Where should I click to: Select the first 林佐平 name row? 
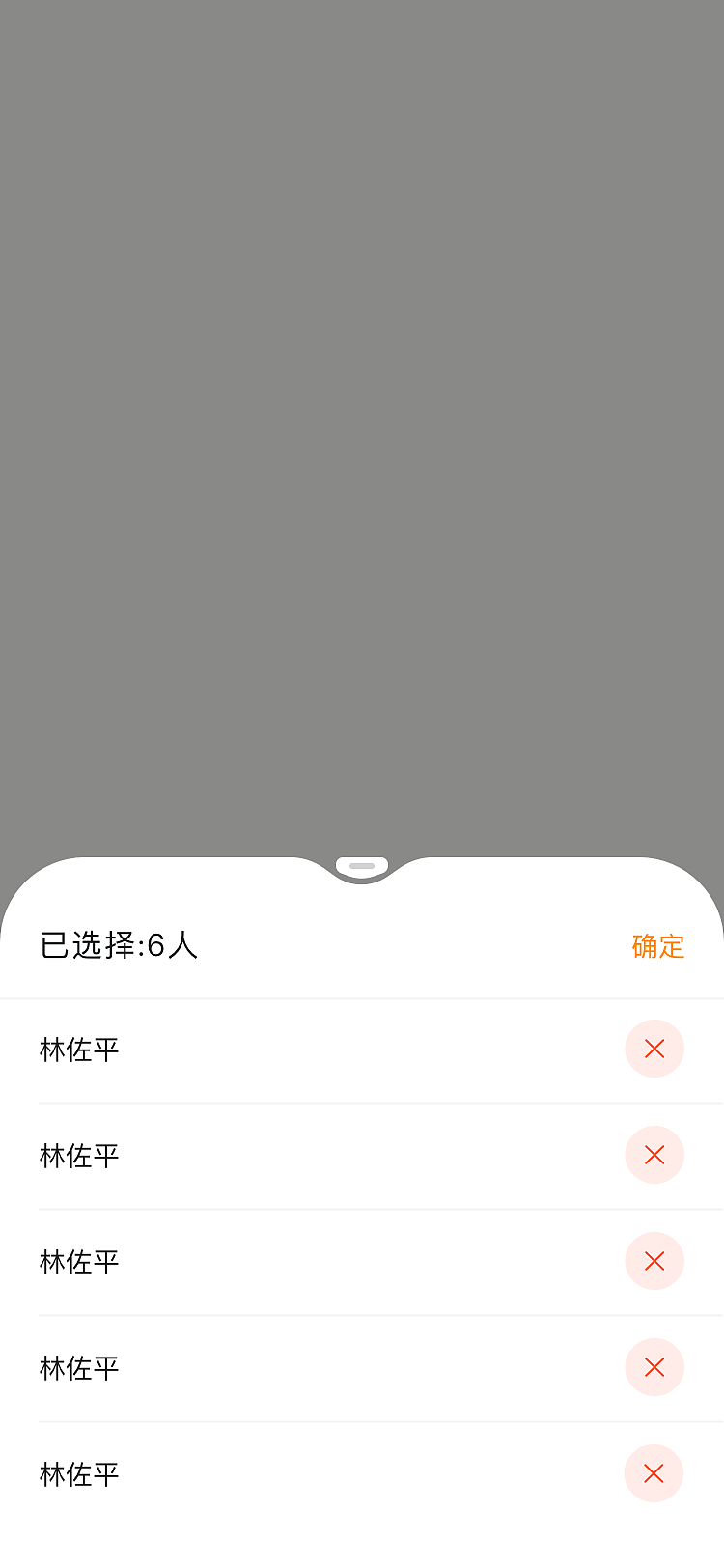79,1049
